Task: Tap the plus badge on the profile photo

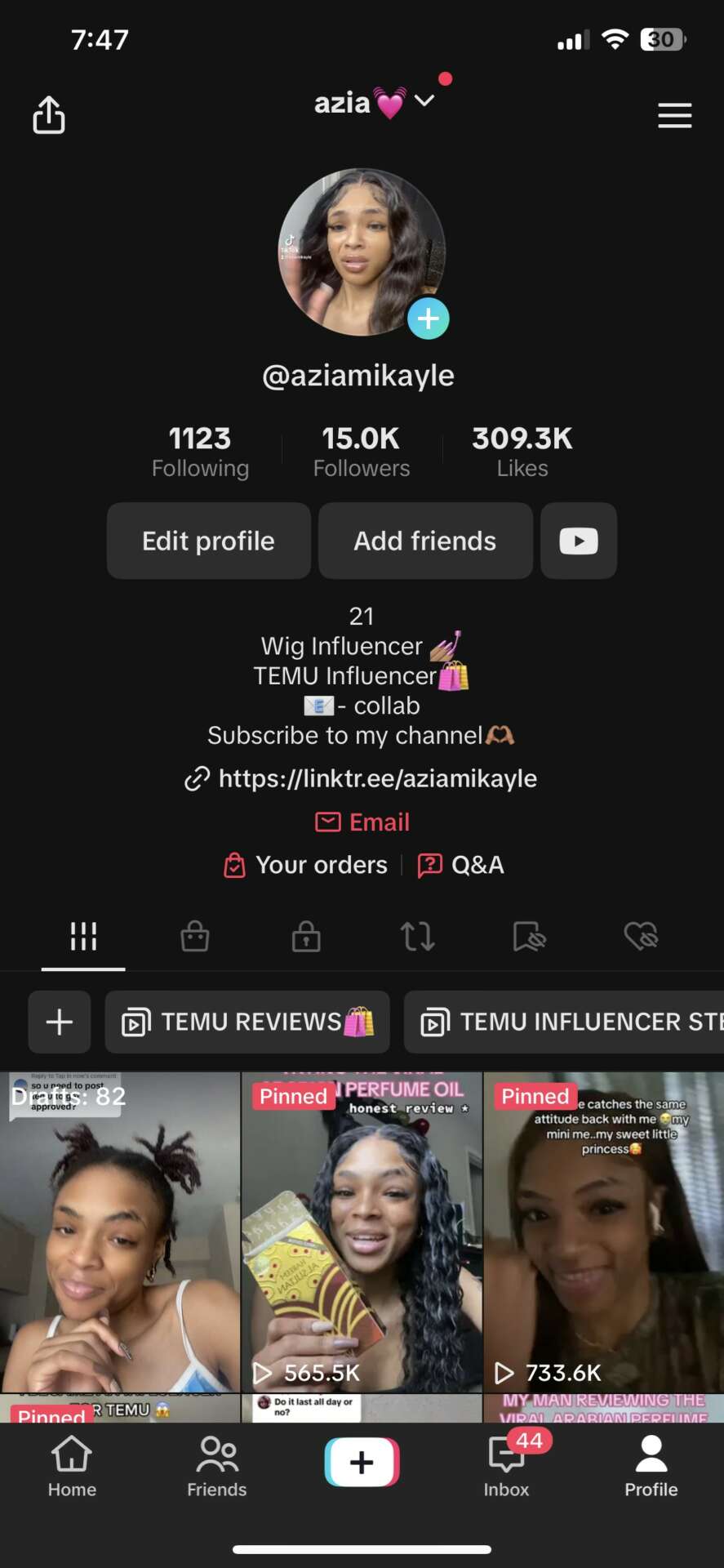Action: pyautogui.click(x=429, y=318)
